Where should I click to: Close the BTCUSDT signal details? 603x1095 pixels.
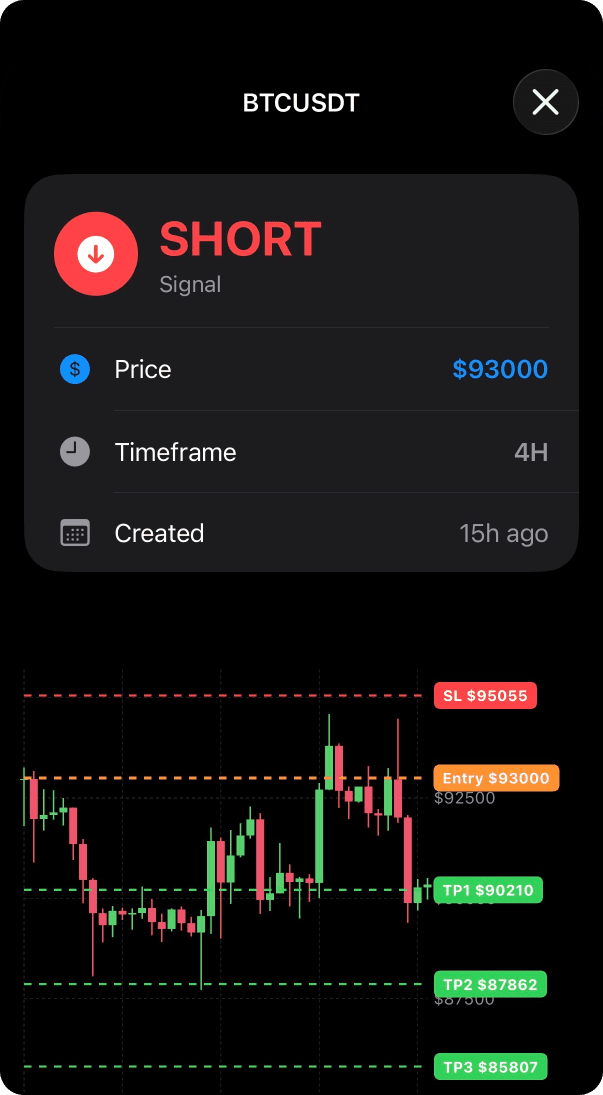coord(545,102)
